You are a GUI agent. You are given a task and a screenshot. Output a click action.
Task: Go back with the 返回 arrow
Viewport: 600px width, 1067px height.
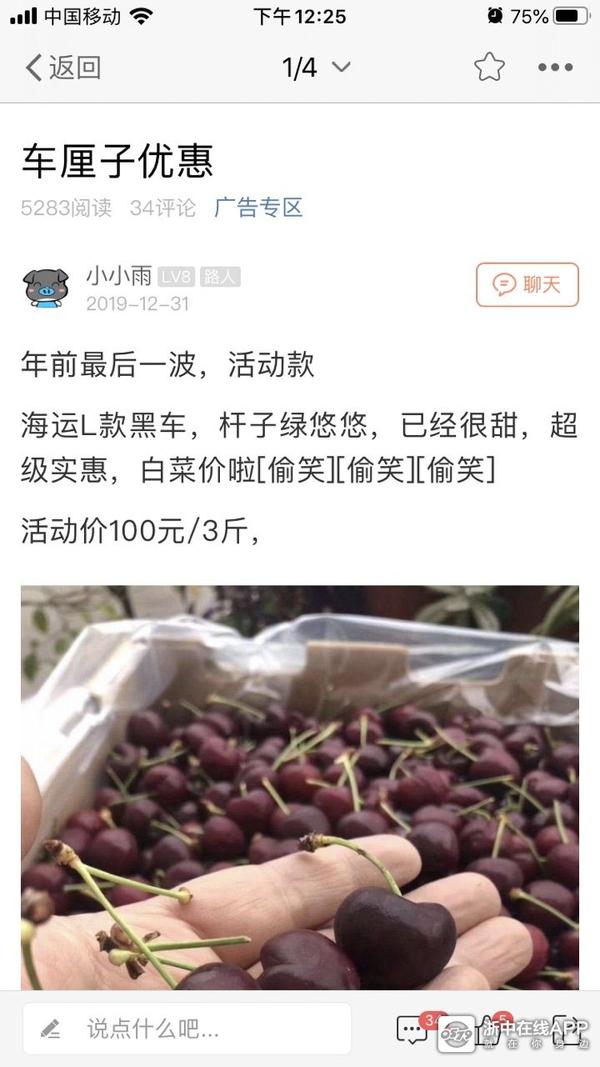pos(62,68)
